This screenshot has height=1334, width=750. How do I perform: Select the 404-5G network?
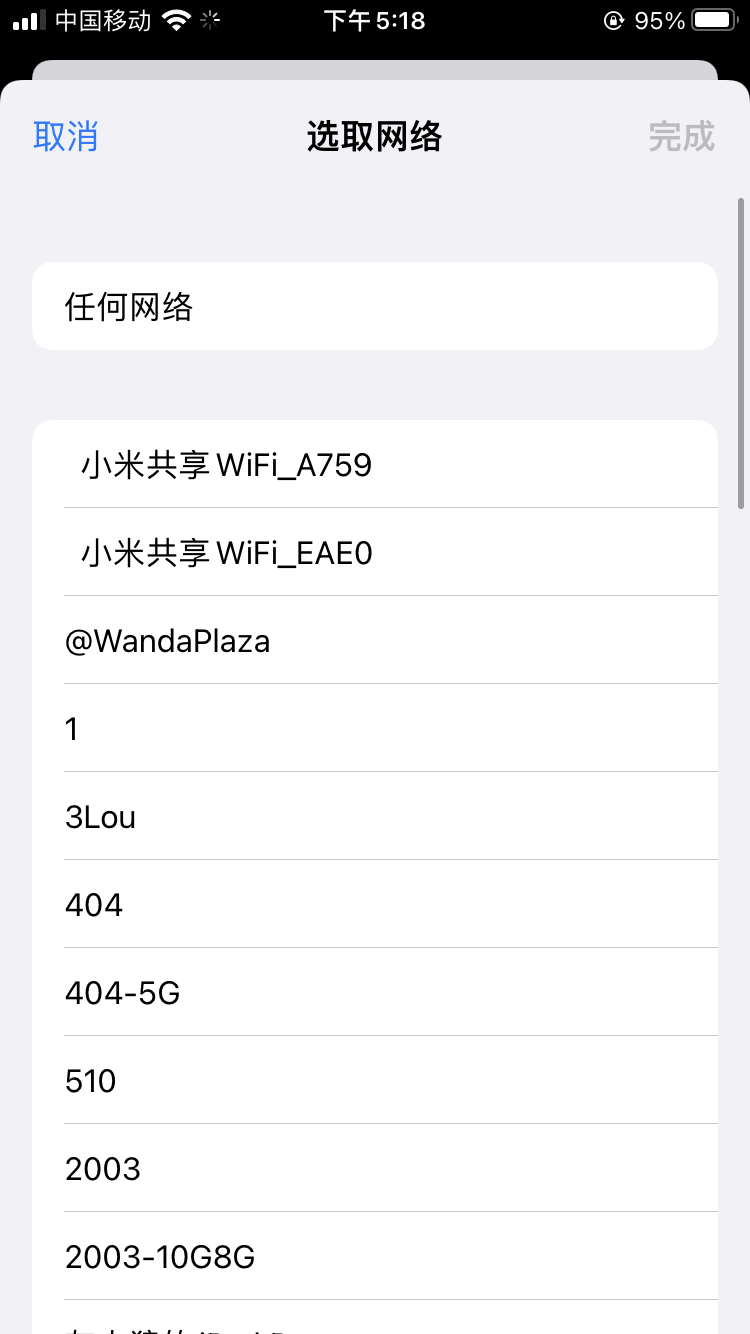[375, 993]
